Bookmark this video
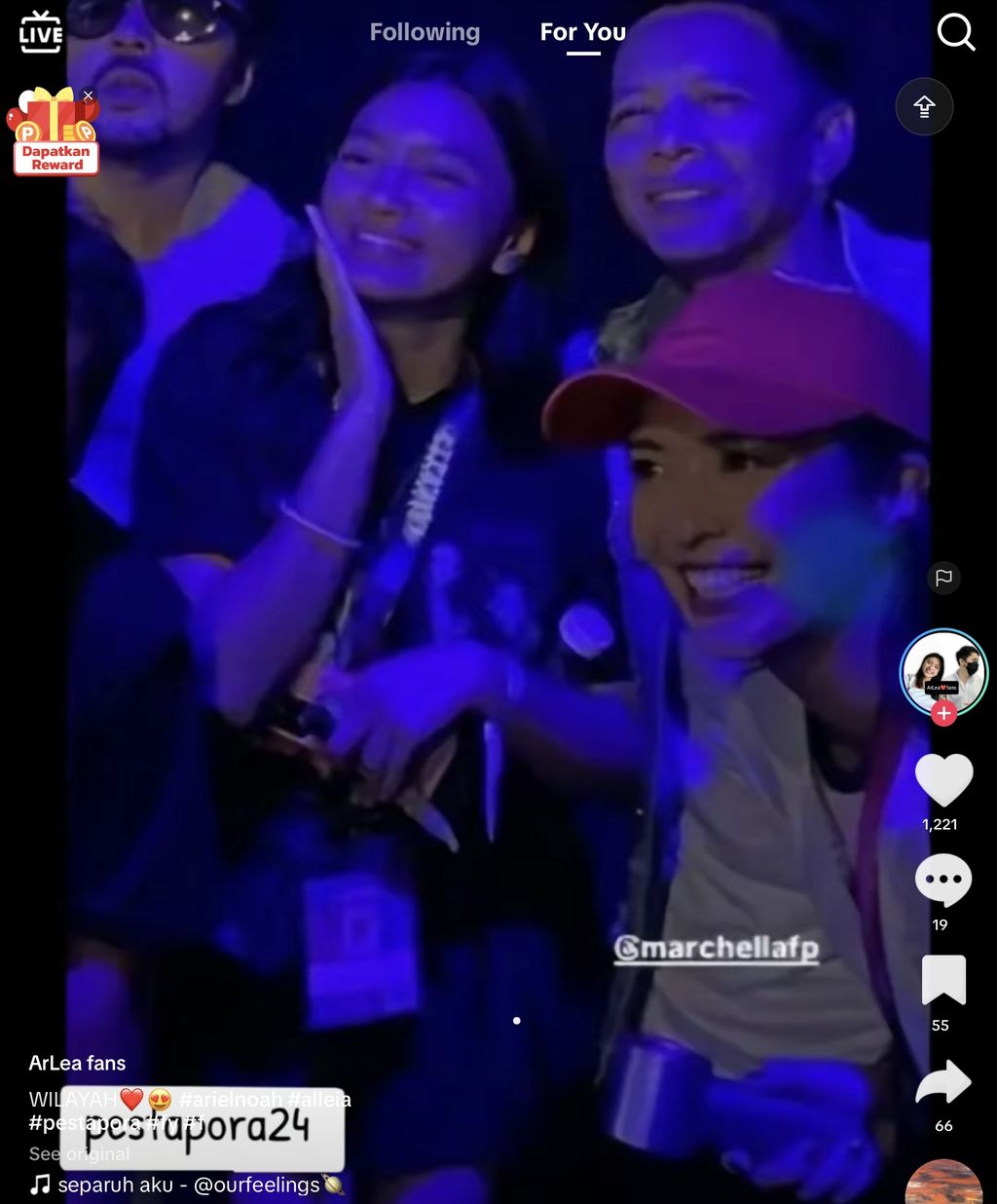The image size is (997, 1204). click(x=942, y=981)
